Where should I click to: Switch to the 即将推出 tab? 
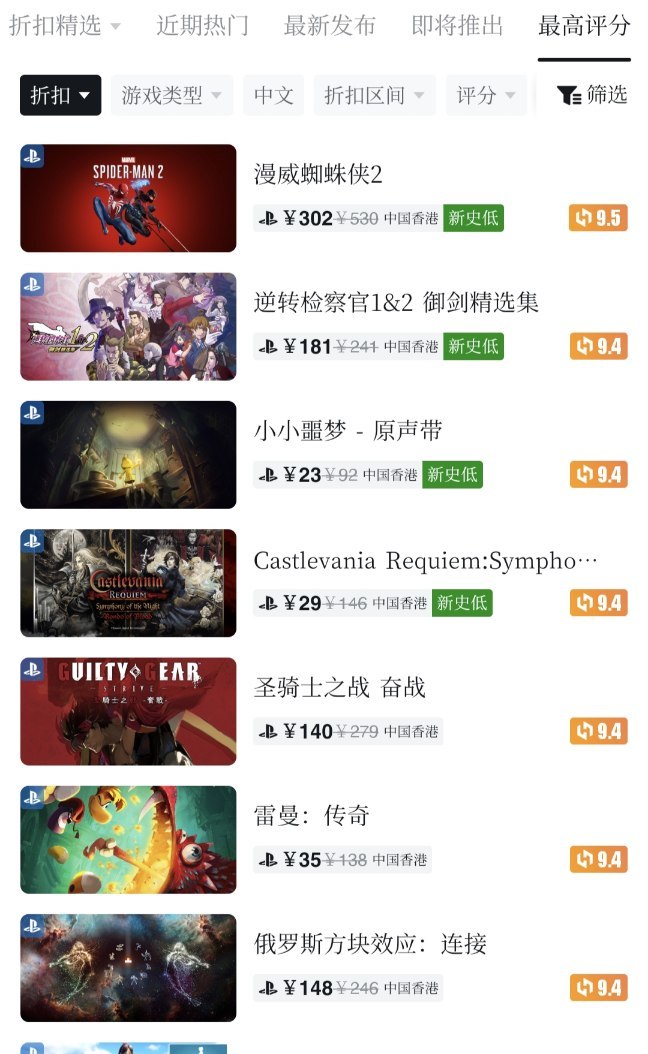tap(457, 26)
